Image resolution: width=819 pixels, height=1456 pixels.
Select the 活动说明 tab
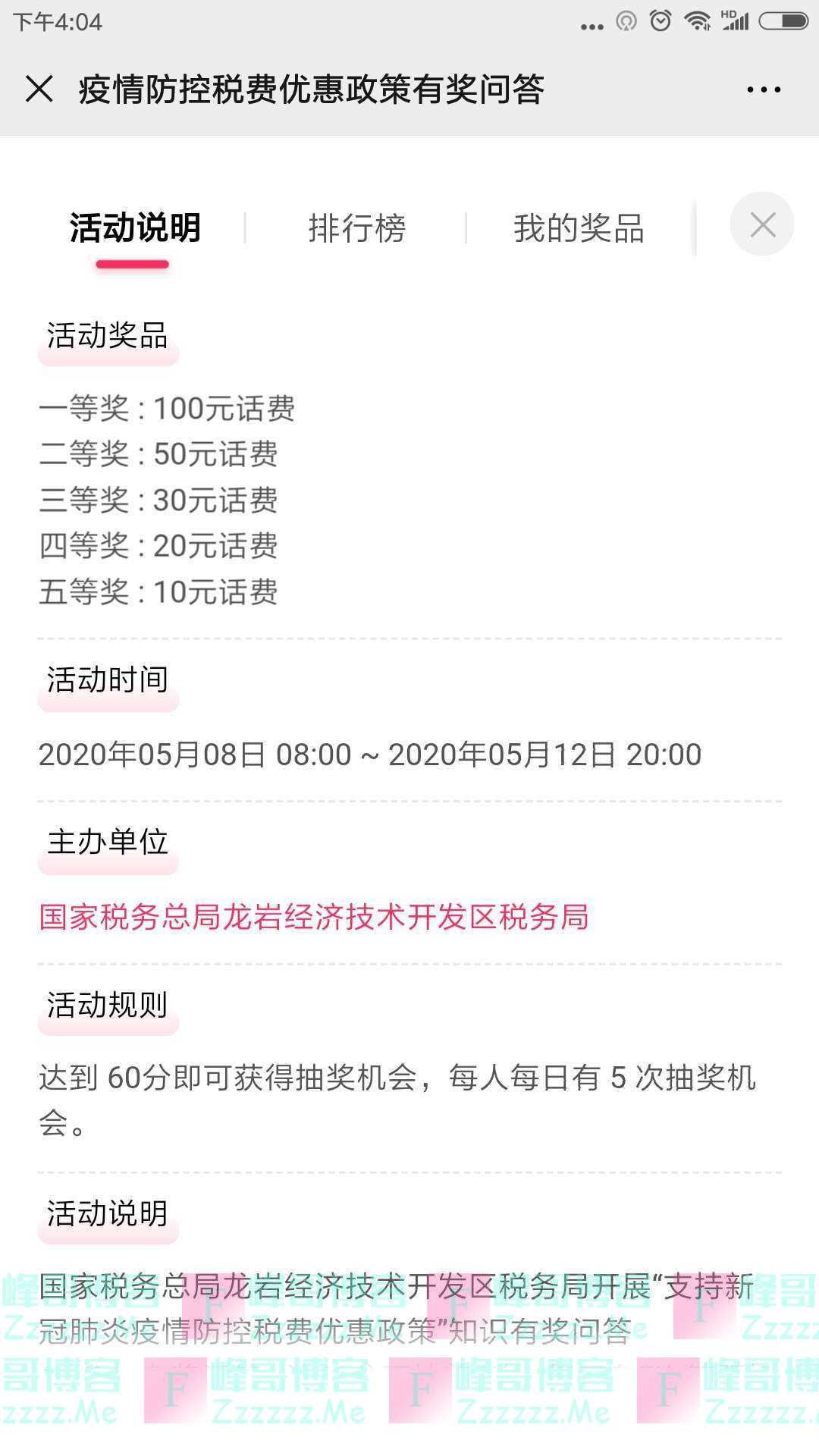tap(135, 228)
